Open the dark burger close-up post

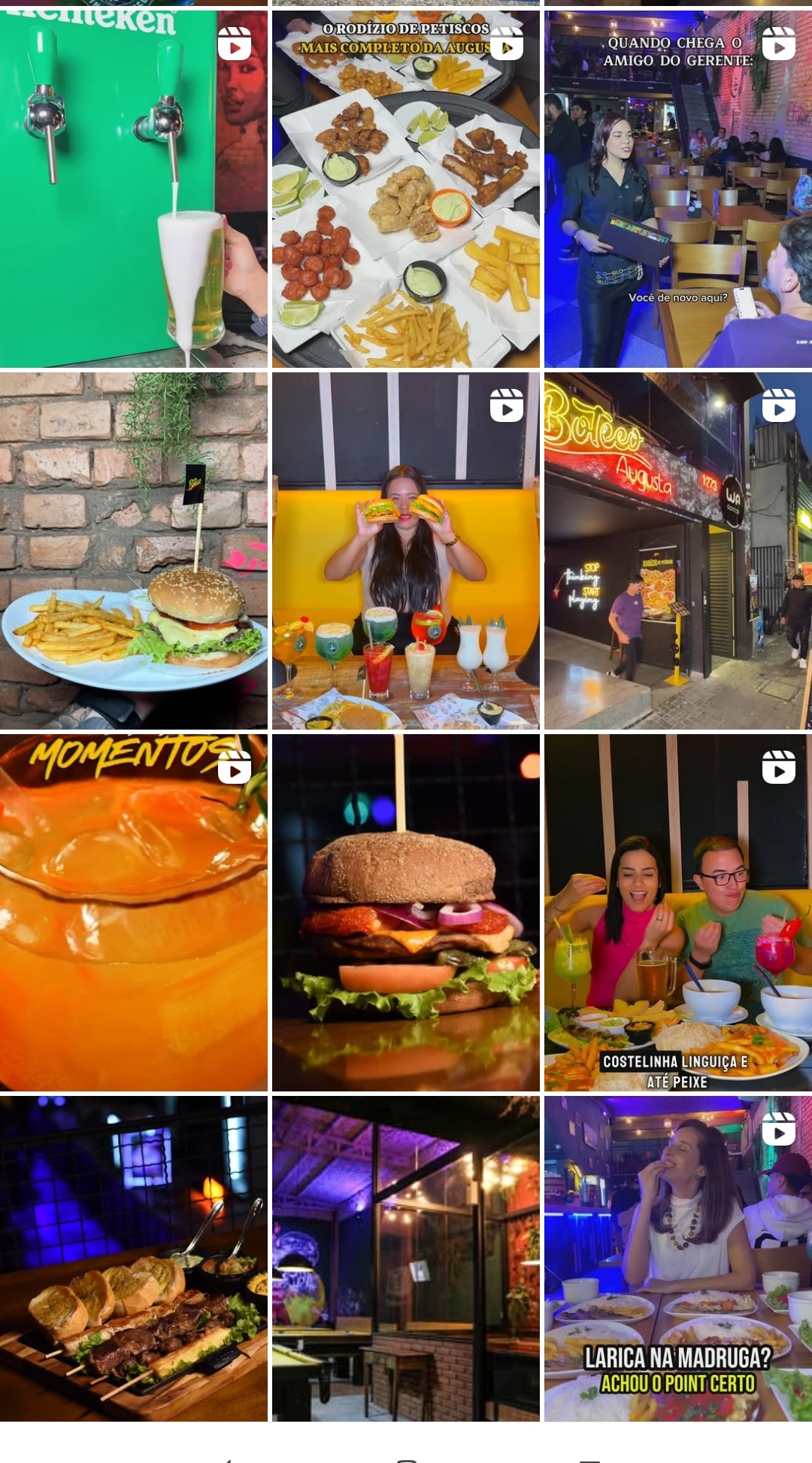coord(405,912)
